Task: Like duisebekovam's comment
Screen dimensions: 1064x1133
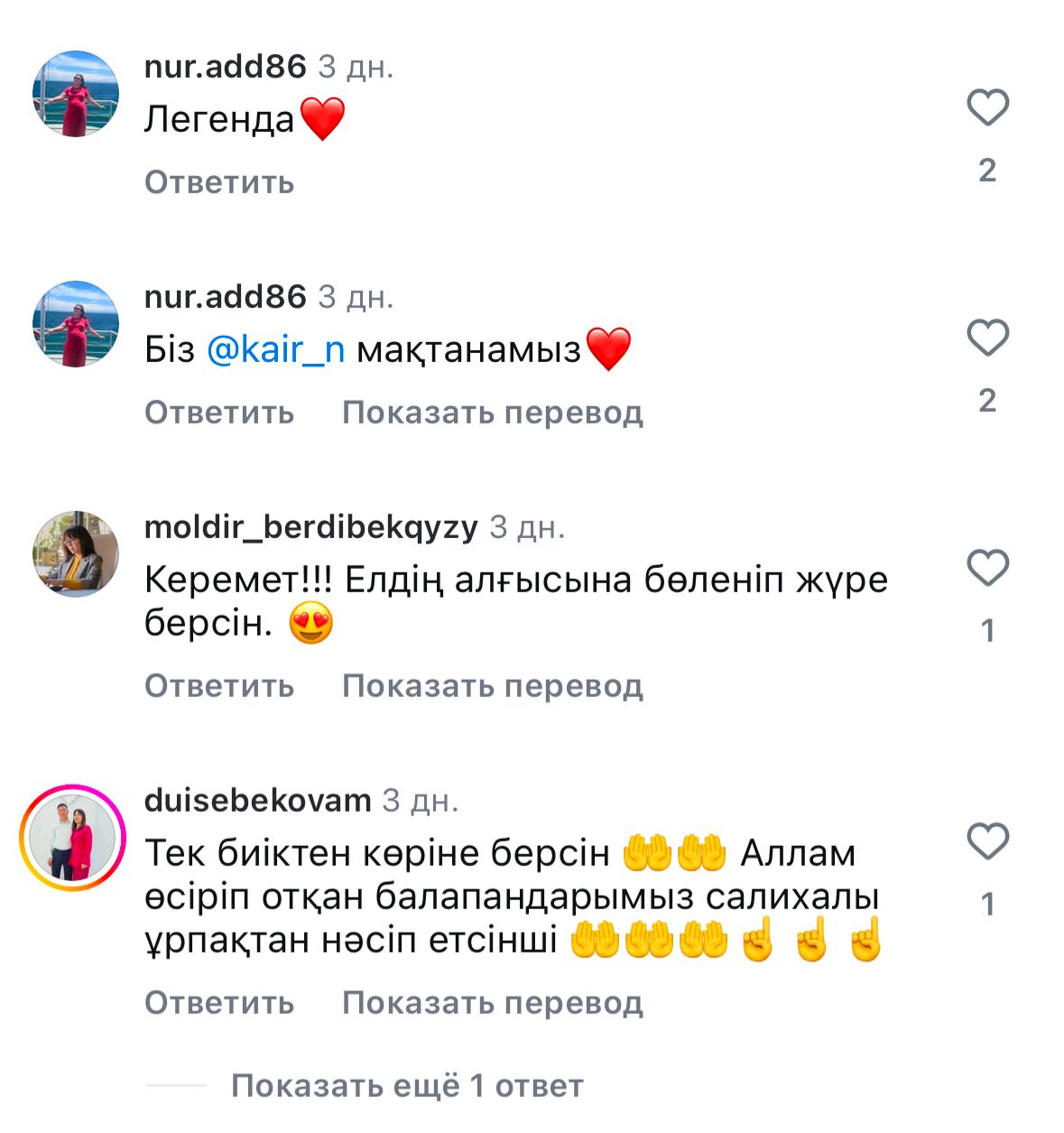Action: pos(987,842)
